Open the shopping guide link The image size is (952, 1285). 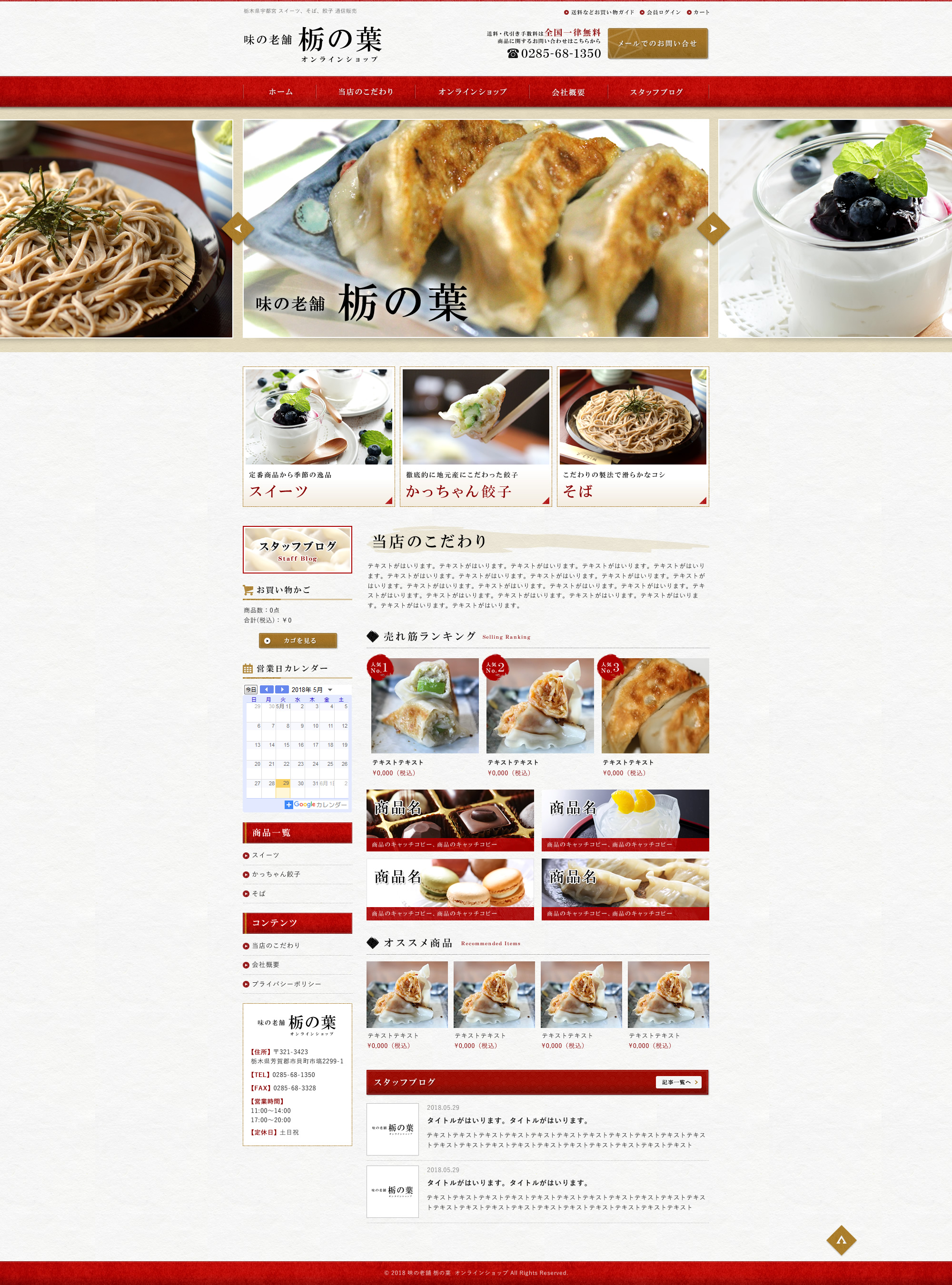point(602,12)
